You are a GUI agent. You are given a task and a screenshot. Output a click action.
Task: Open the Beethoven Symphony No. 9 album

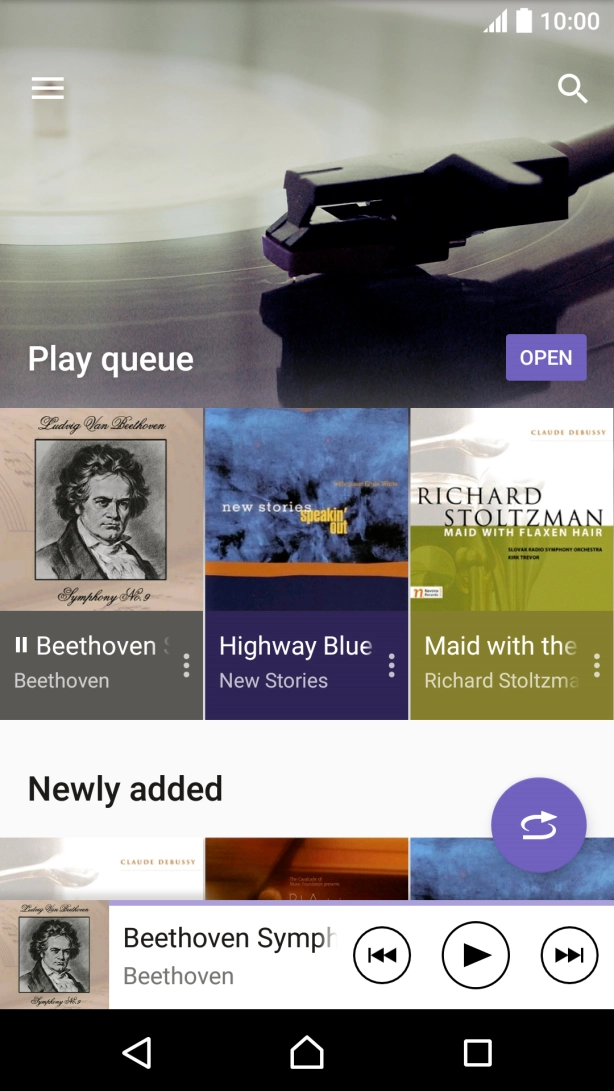101,510
